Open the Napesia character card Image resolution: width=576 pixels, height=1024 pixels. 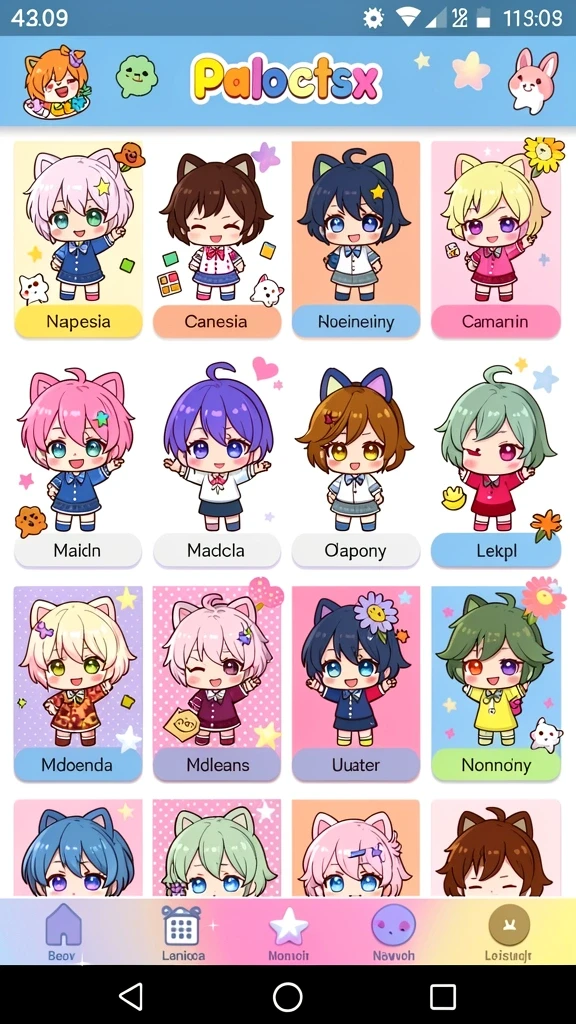(78, 240)
